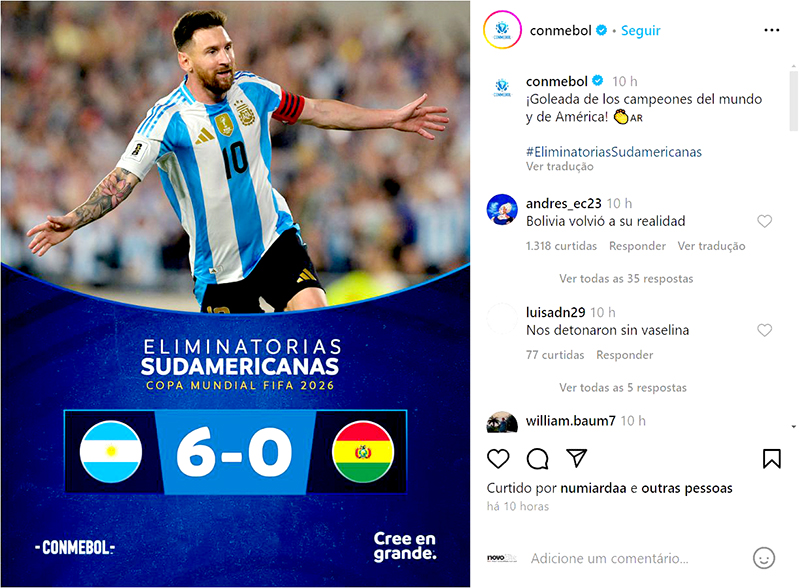The image size is (800, 588).
Task: Tap the add a comment field
Action: tap(610, 559)
